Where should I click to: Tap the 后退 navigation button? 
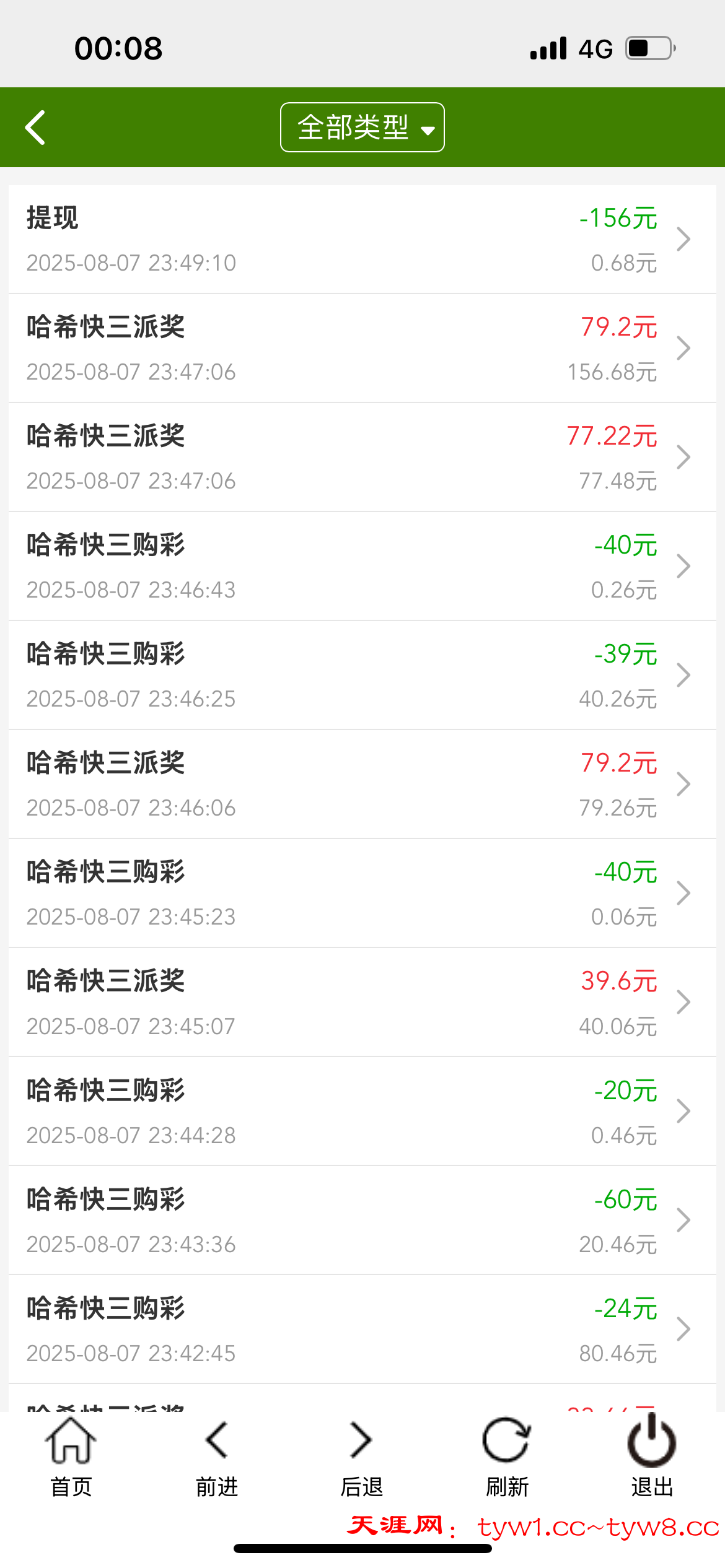(362, 1455)
